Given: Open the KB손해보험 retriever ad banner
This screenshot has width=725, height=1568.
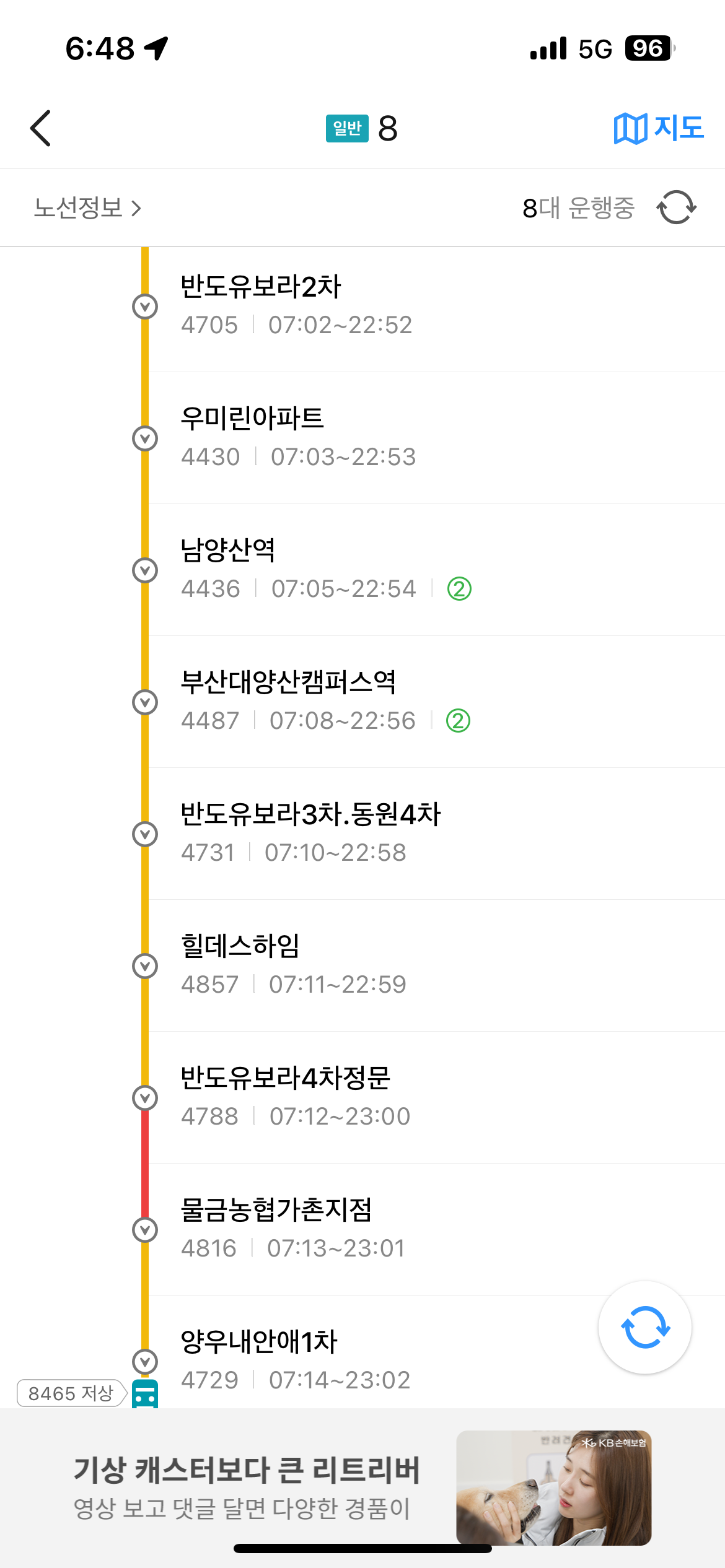Looking at the screenshot, I should (362, 1487).
